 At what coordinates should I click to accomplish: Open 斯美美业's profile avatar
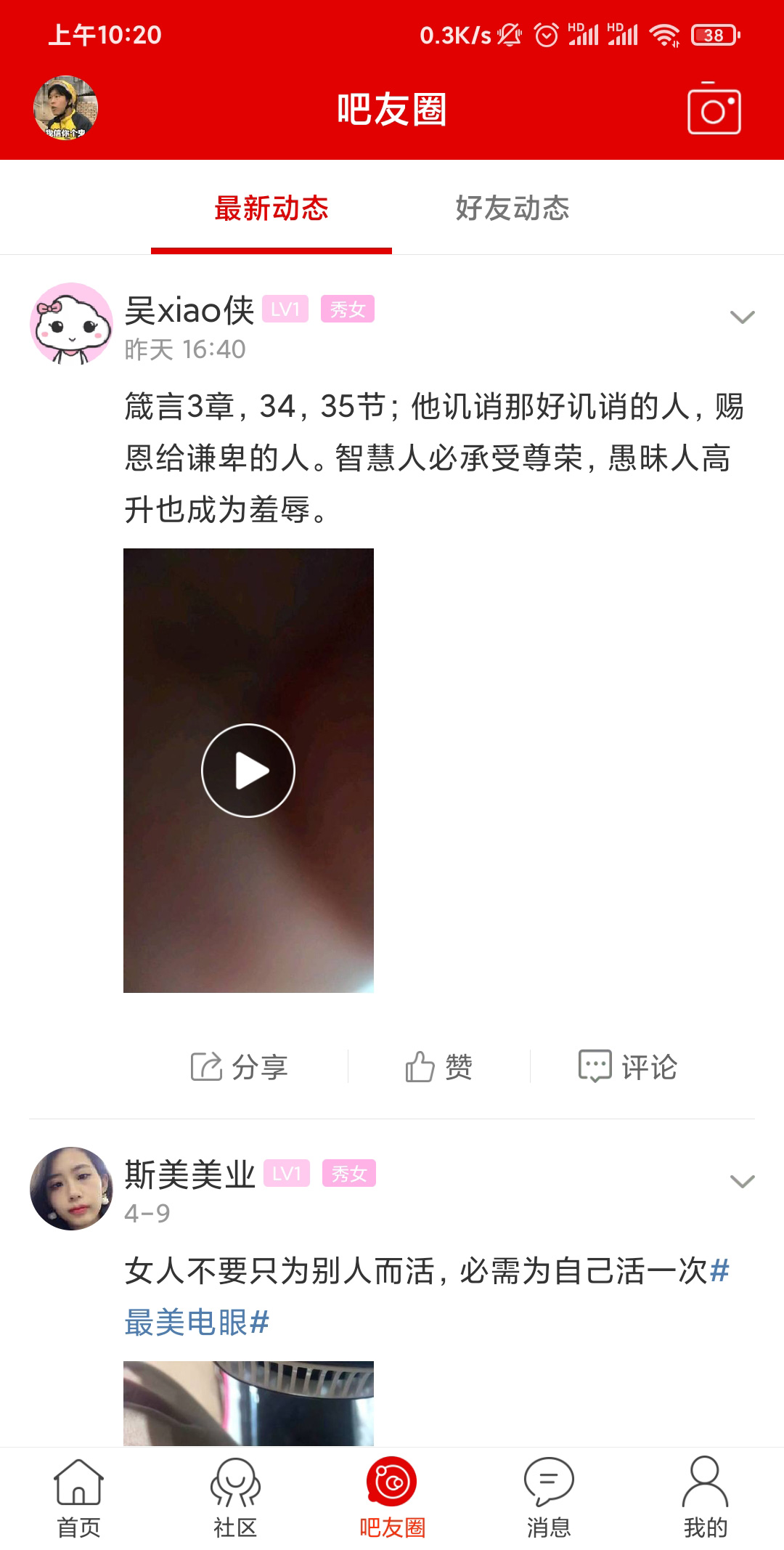pyautogui.click(x=71, y=1188)
